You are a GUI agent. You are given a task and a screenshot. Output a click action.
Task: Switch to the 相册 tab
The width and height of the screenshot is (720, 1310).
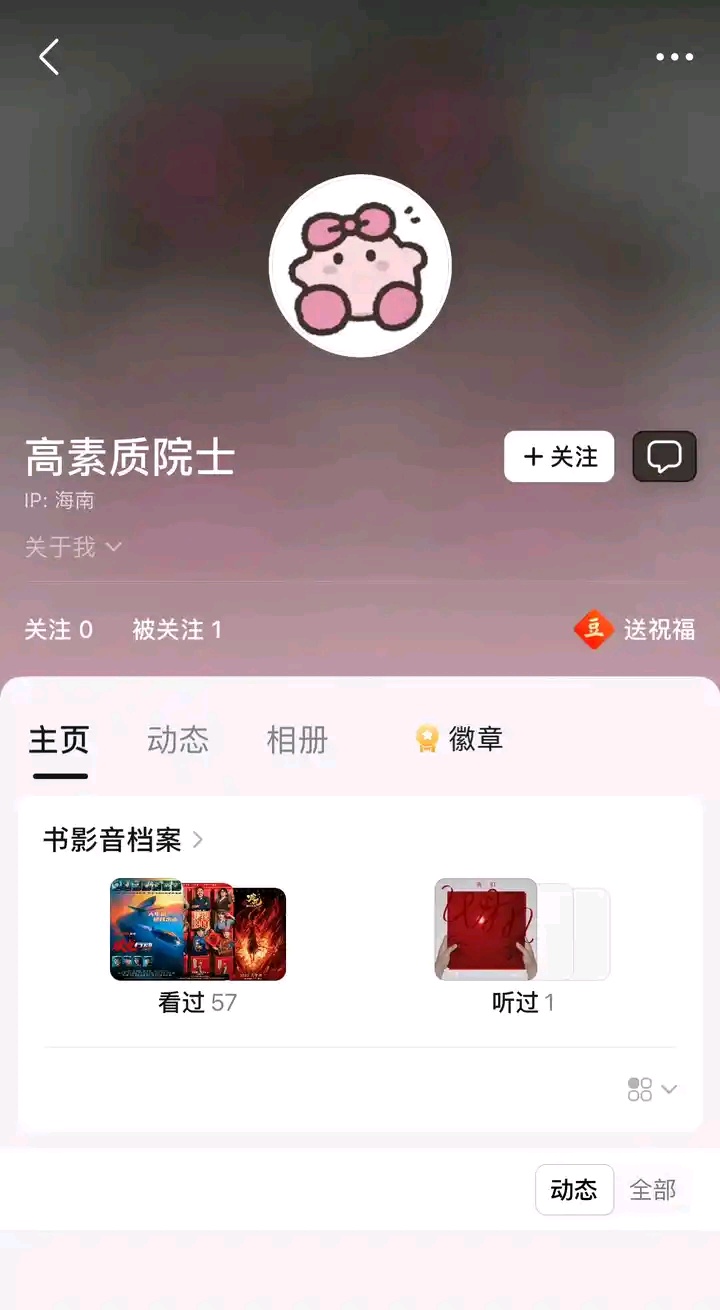pos(297,740)
